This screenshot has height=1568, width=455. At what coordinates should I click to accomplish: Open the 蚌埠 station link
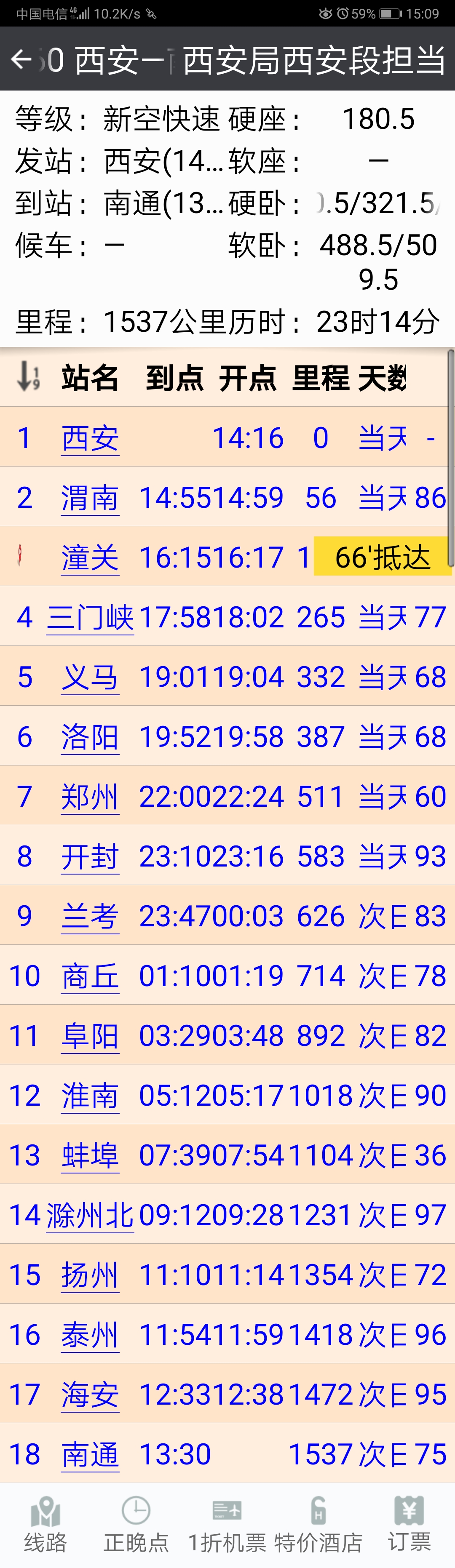coord(90,1155)
